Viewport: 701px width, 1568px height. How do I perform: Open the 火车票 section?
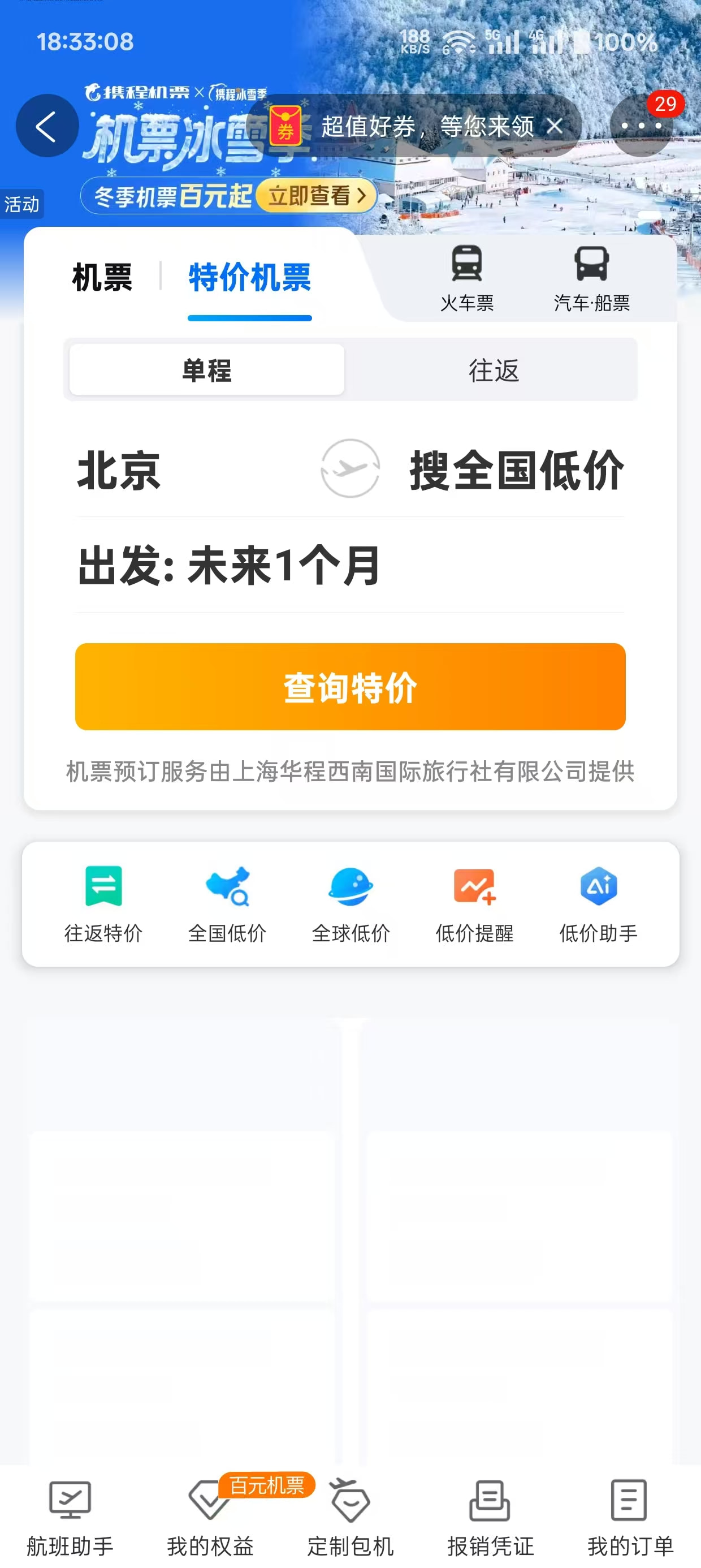pyautogui.click(x=467, y=279)
